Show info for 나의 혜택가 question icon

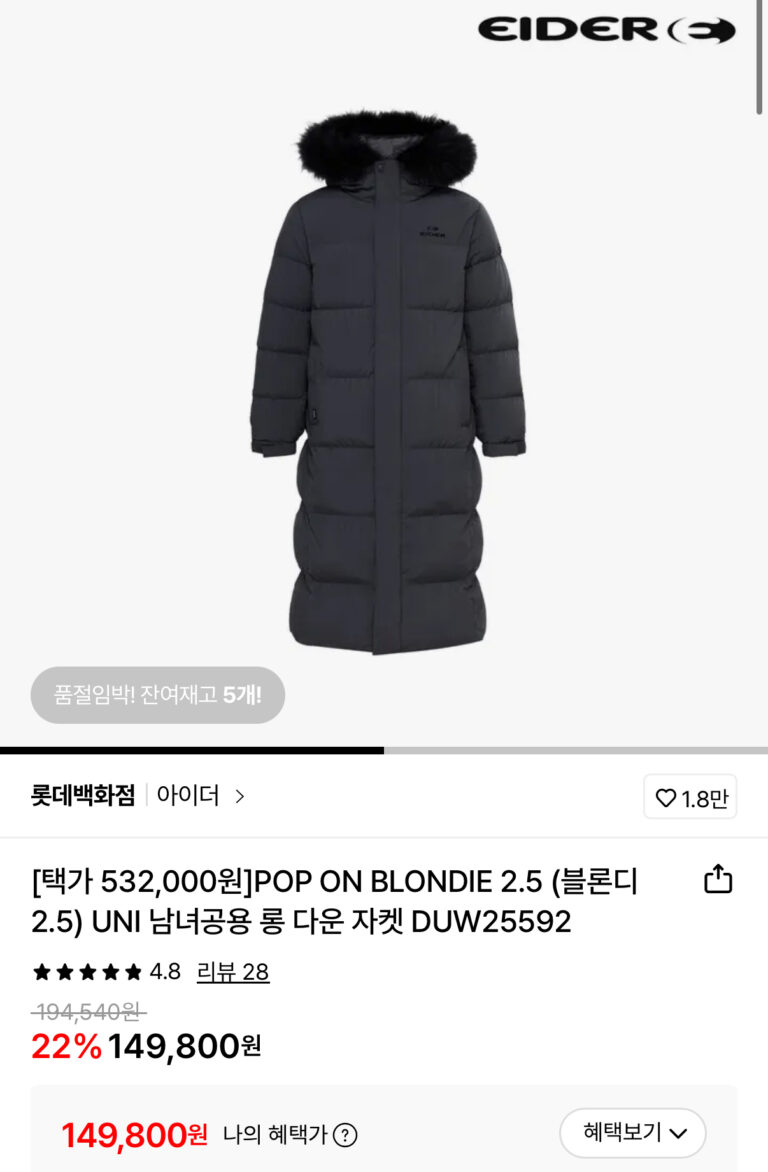tap(345, 1135)
